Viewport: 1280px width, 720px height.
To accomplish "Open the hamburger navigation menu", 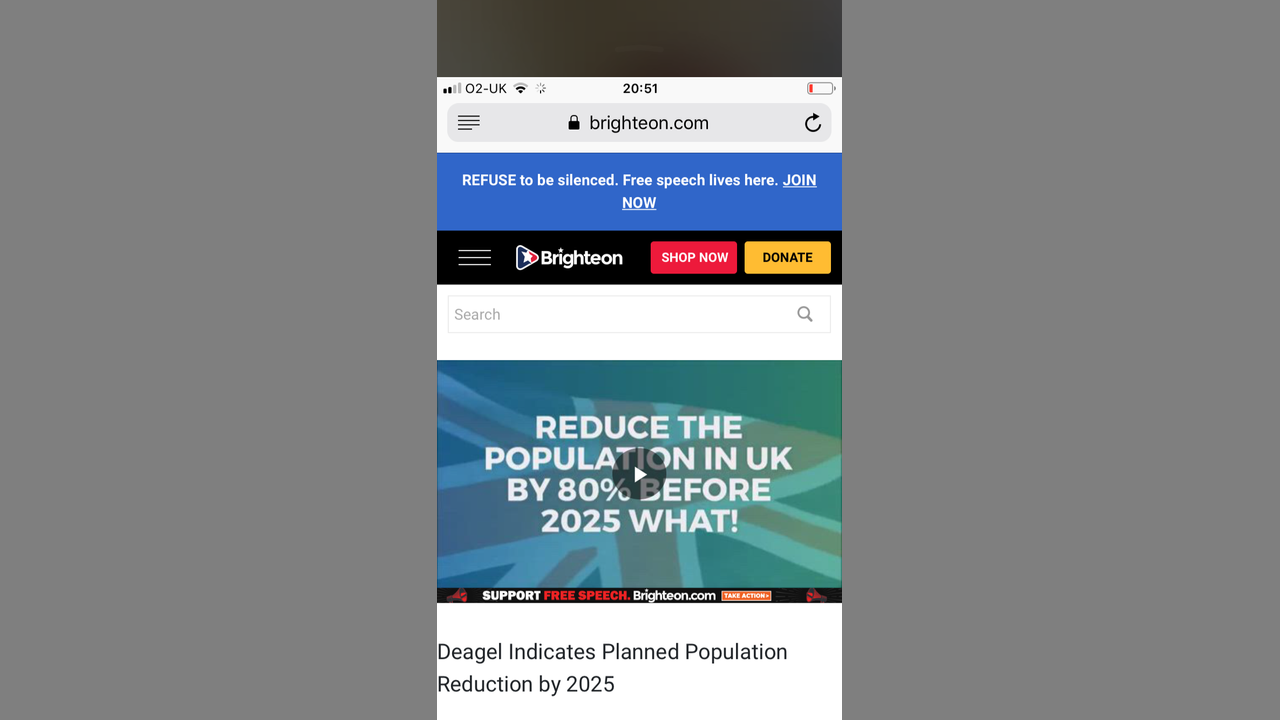I will (474, 258).
